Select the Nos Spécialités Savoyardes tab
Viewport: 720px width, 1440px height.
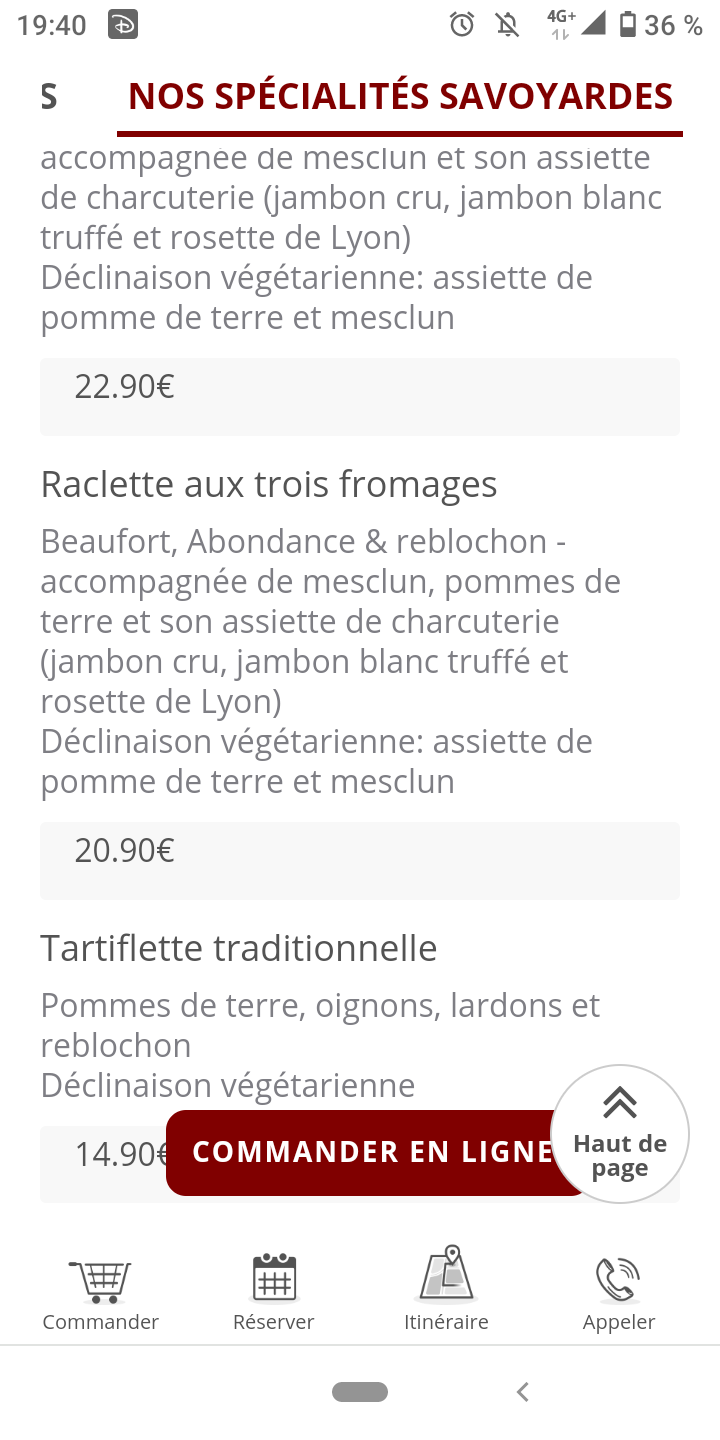[x=400, y=97]
